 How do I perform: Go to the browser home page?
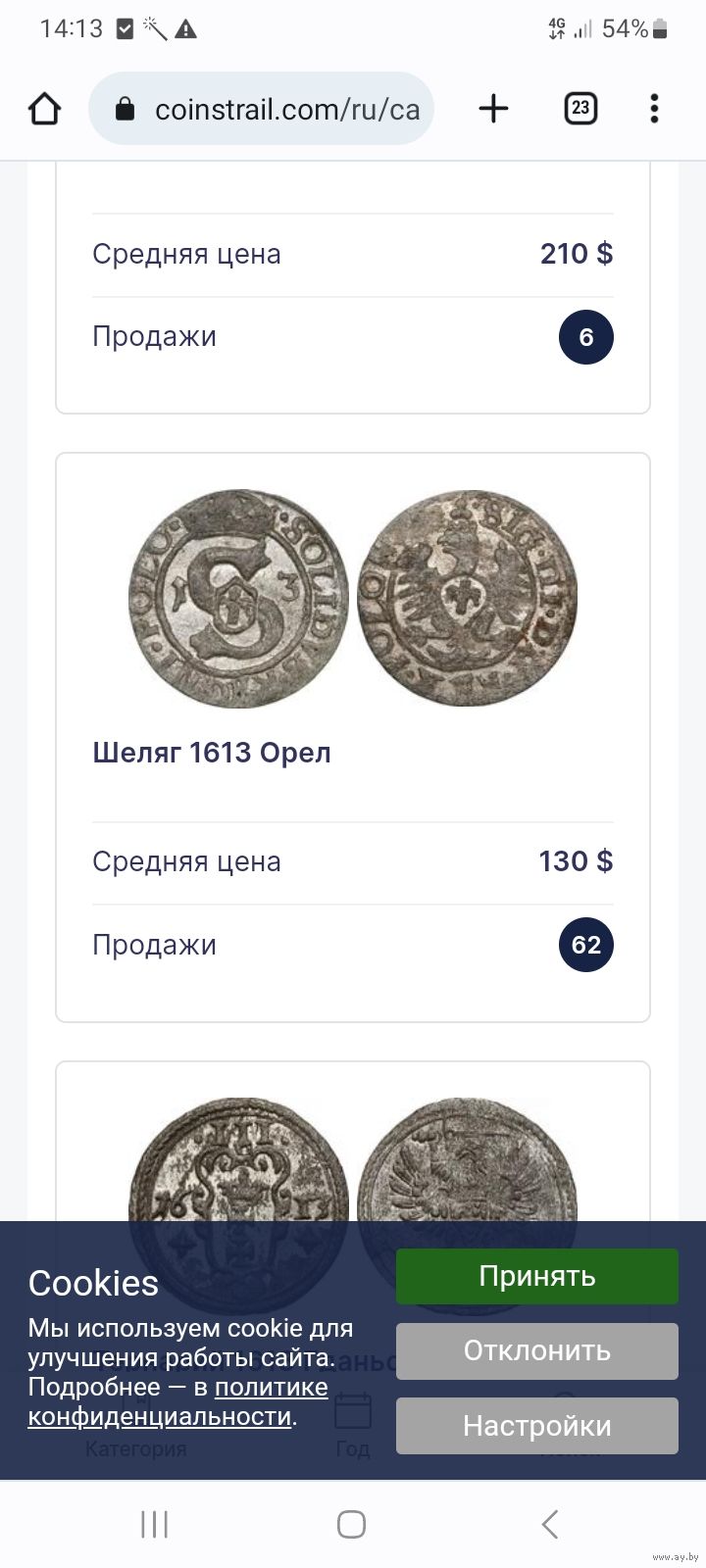(x=45, y=109)
